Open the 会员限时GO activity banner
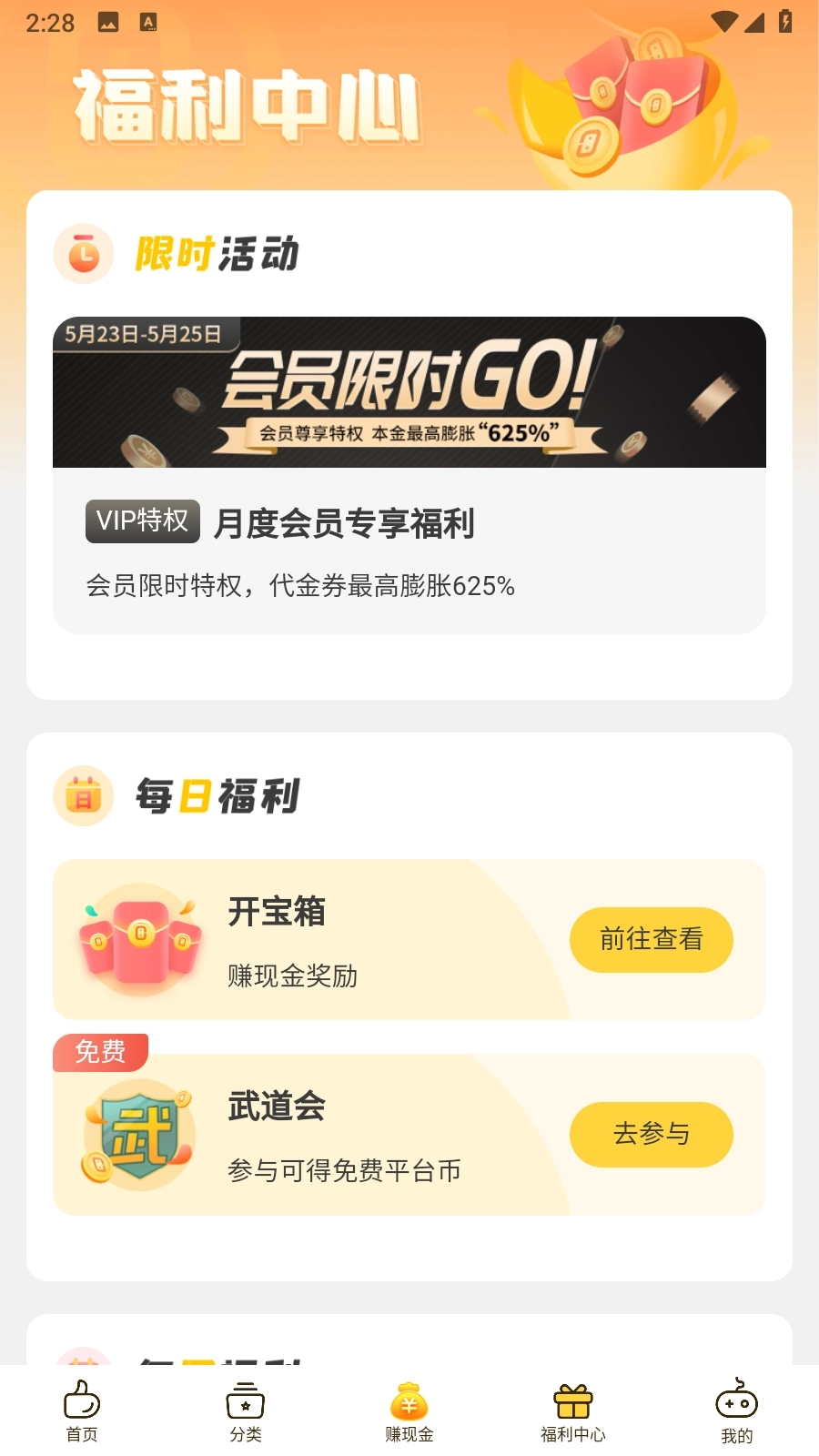819x1456 pixels. pos(409,392)
